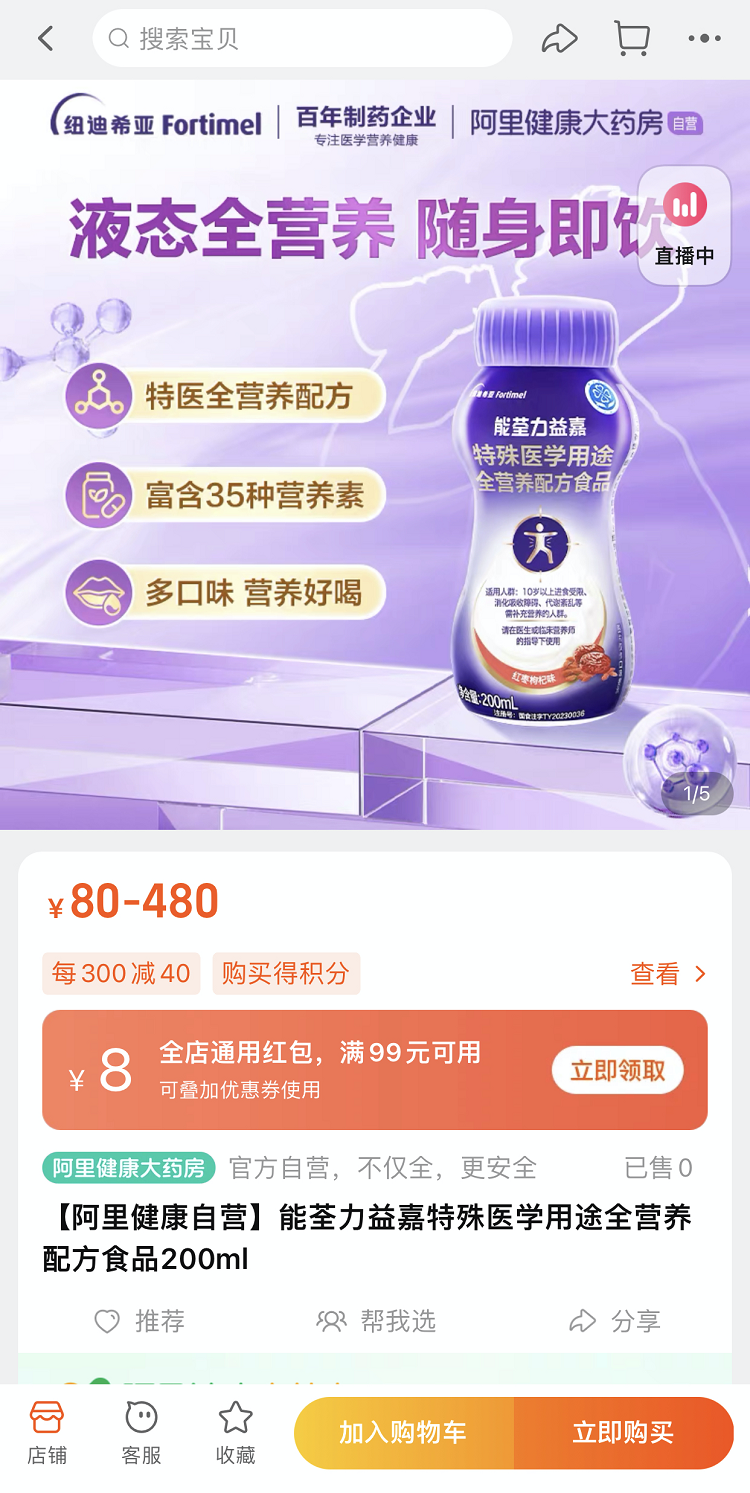Tap the 搜索宝贝 search box
The width and height of the screenshot is (750, 1493).
point(302,39)
